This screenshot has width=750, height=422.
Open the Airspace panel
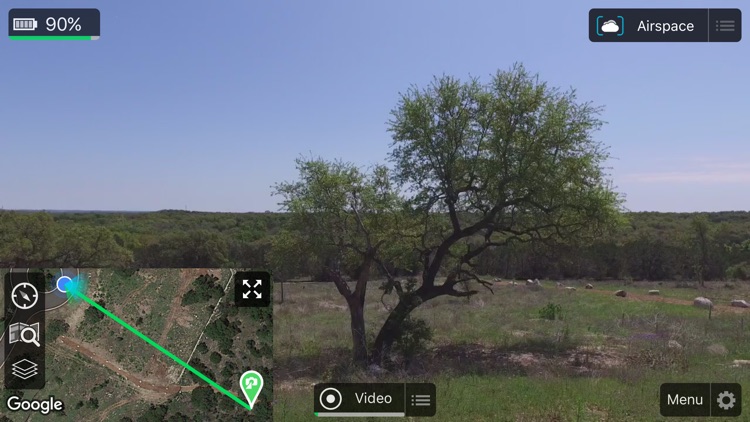click(649, 26)
